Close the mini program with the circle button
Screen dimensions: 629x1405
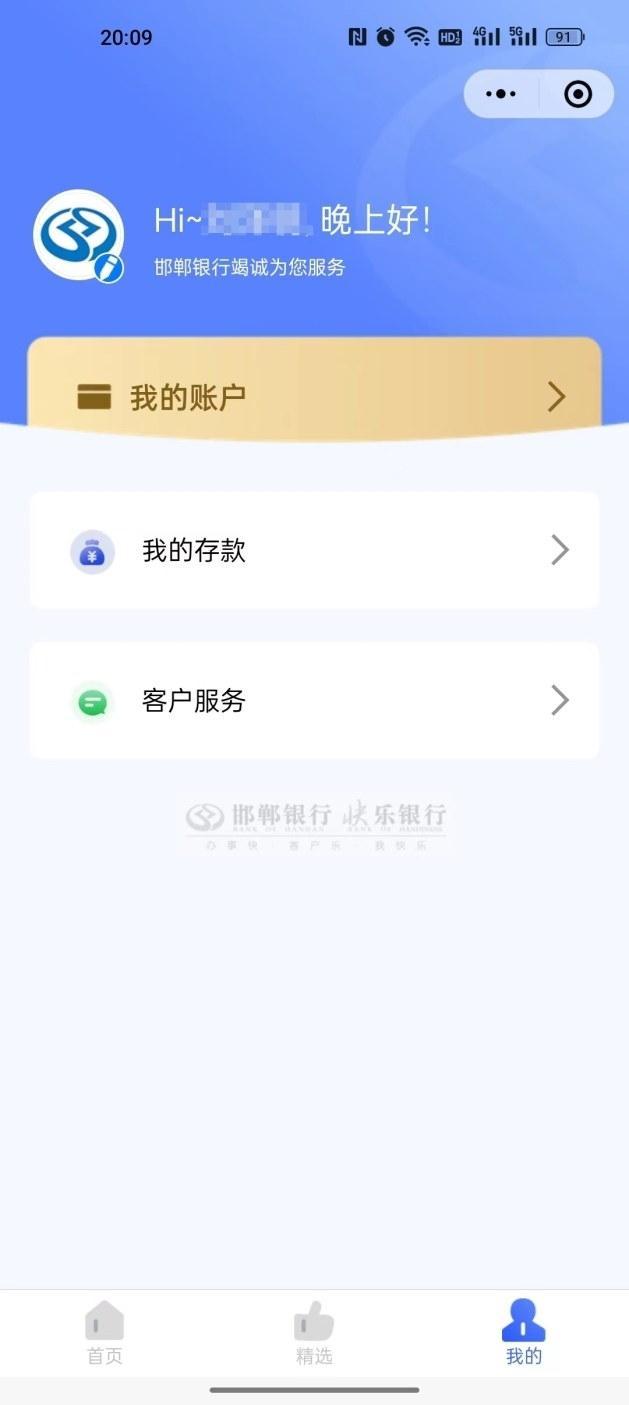578,94
